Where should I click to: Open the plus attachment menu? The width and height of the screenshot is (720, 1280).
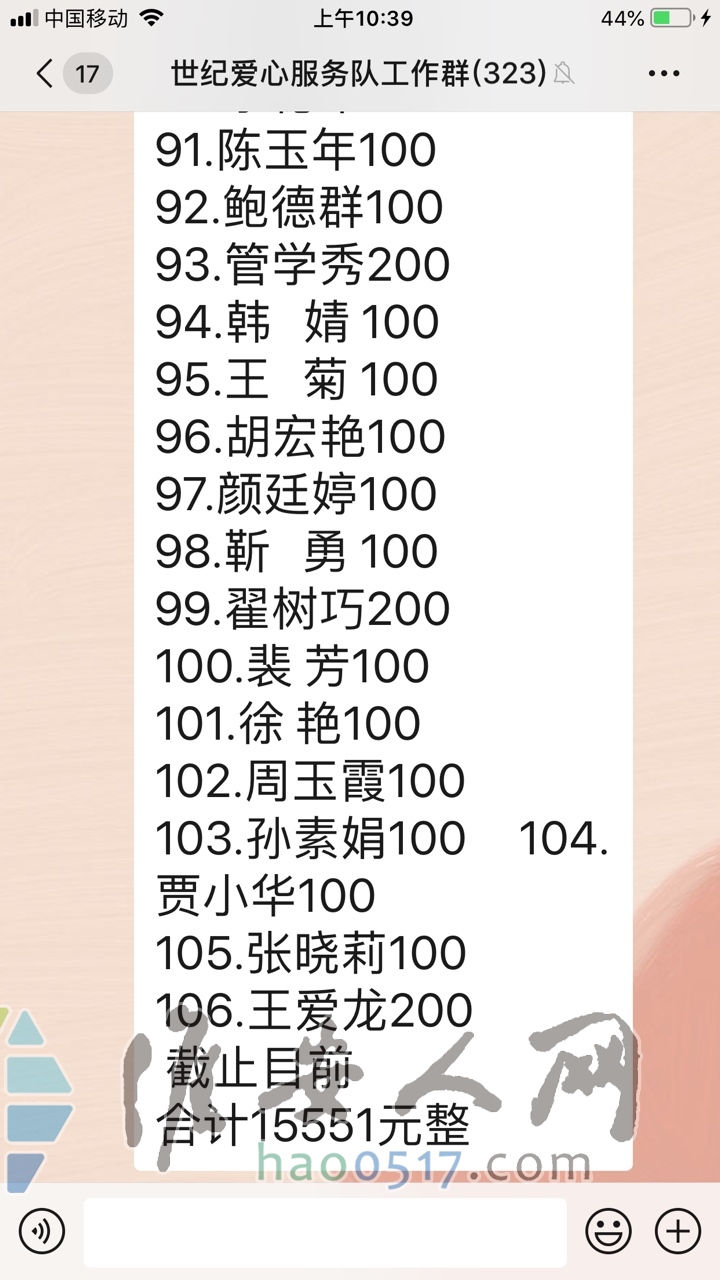[677, 1230]
